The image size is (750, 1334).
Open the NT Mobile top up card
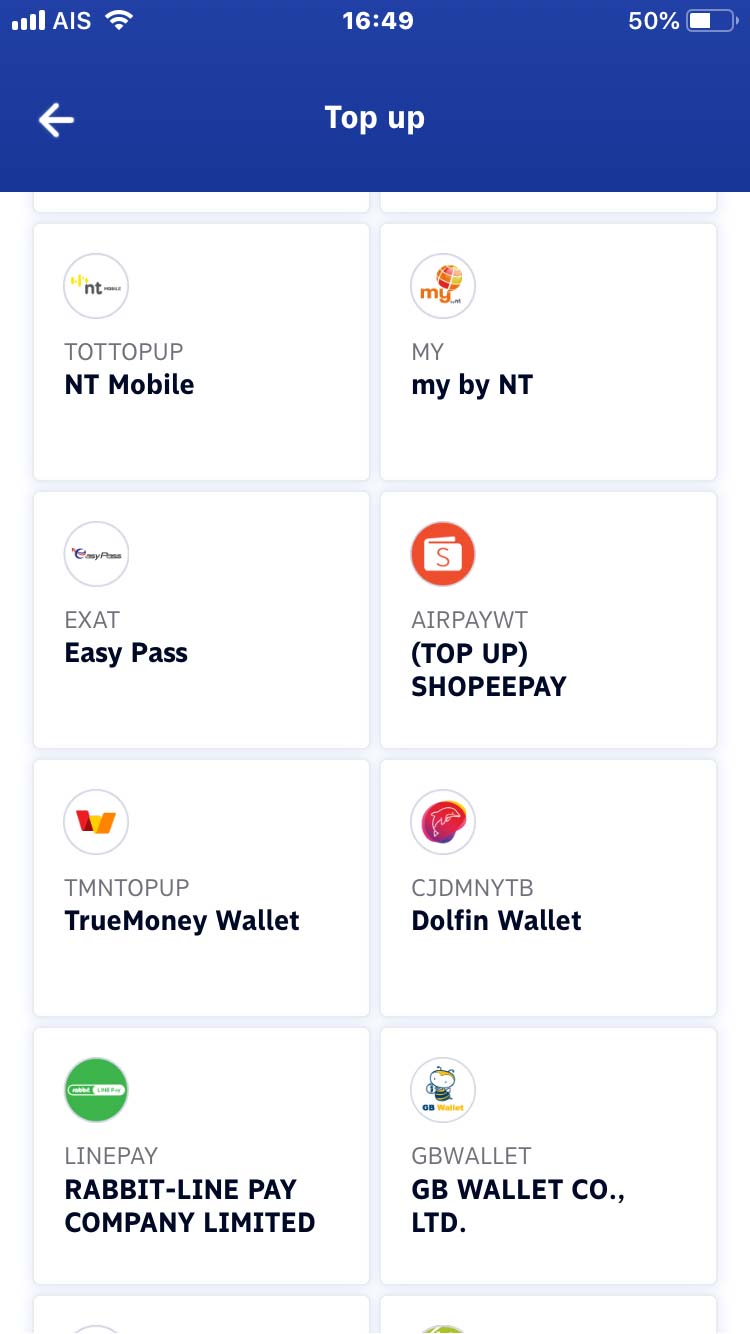click(x=201, y=352)
